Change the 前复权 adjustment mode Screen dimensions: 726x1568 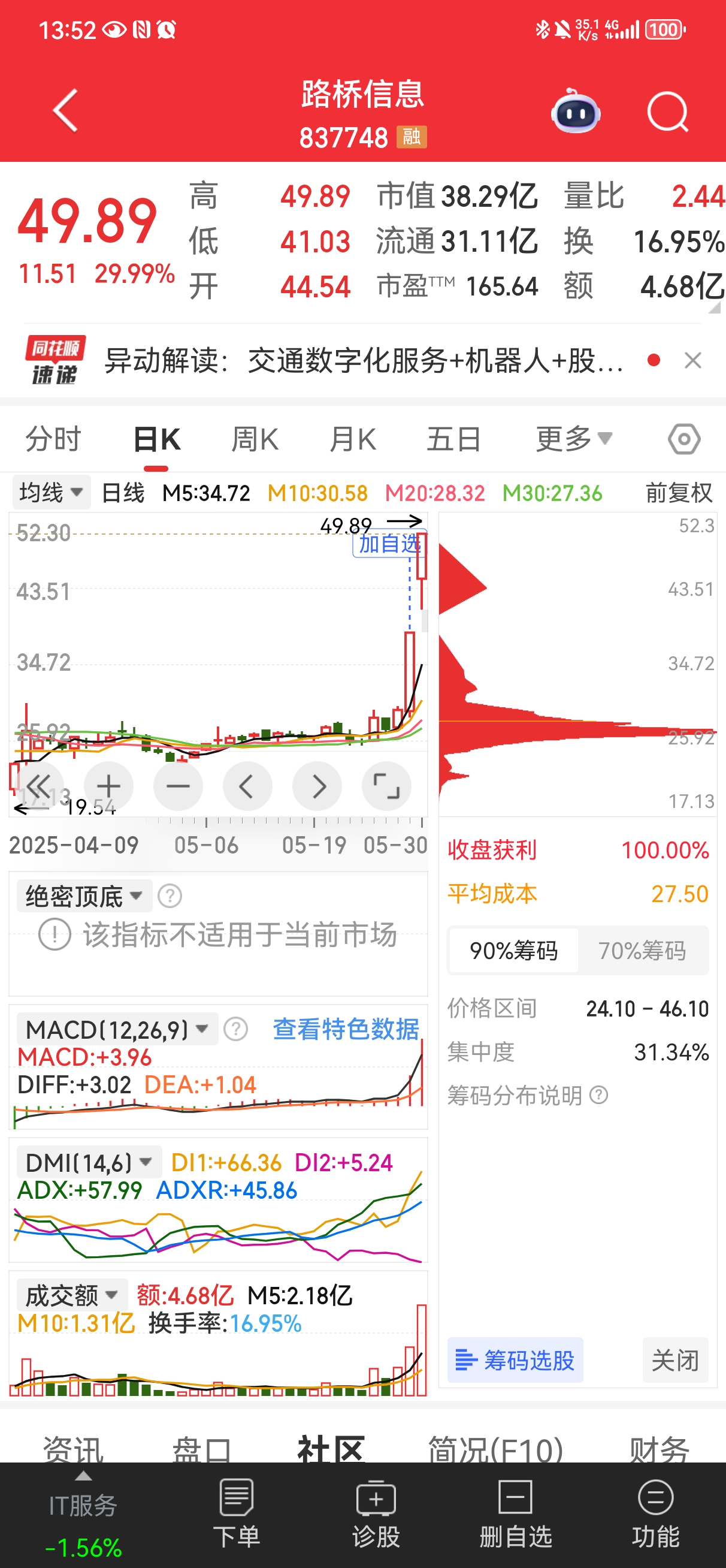coord(678,493)
